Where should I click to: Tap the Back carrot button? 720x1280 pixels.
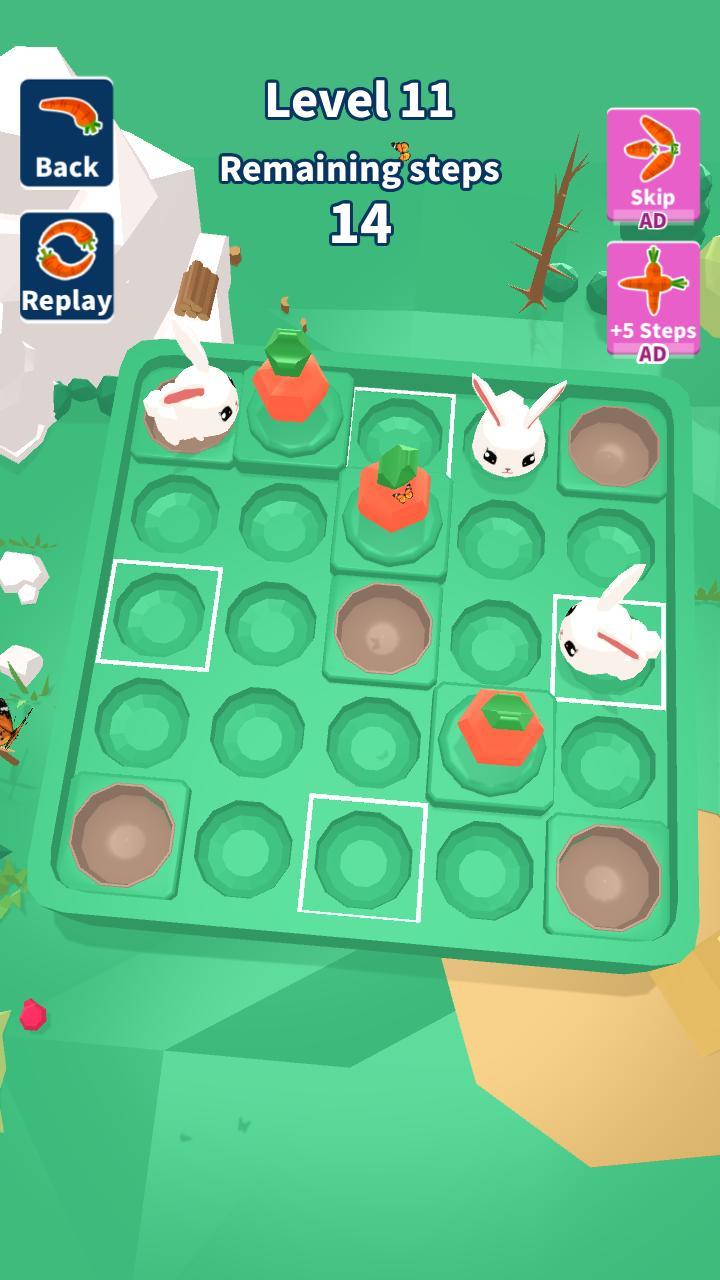tap(66, 133)
